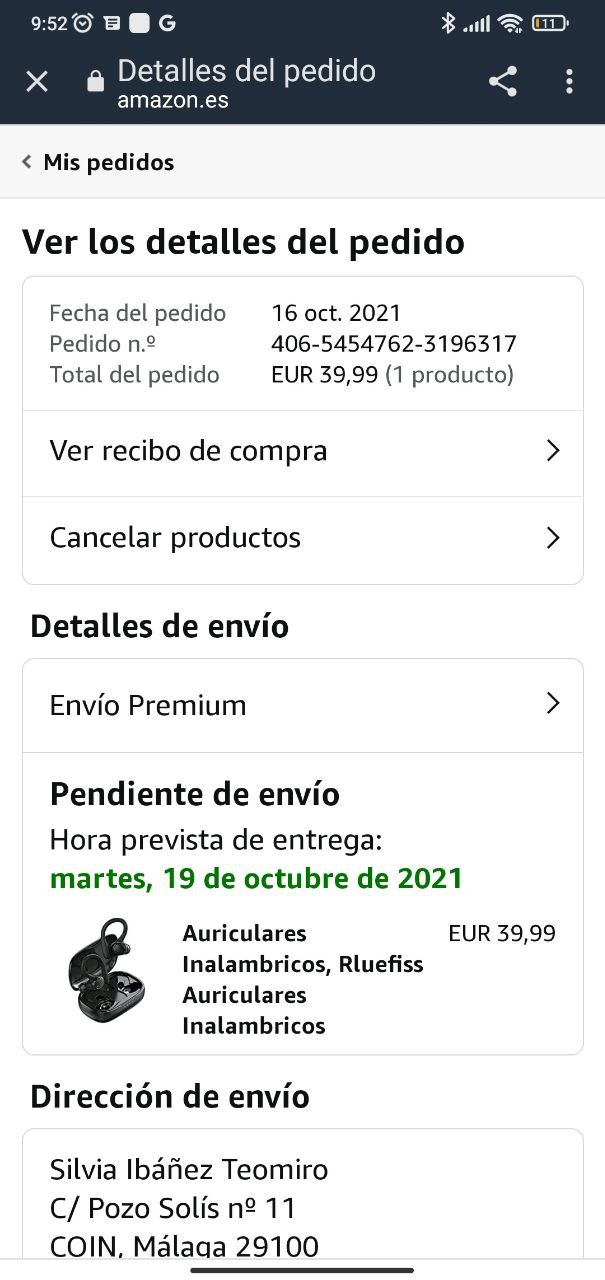Open the browser overflow menu
The width and height of the screenshot is (605, 1280).
[569, 82]
